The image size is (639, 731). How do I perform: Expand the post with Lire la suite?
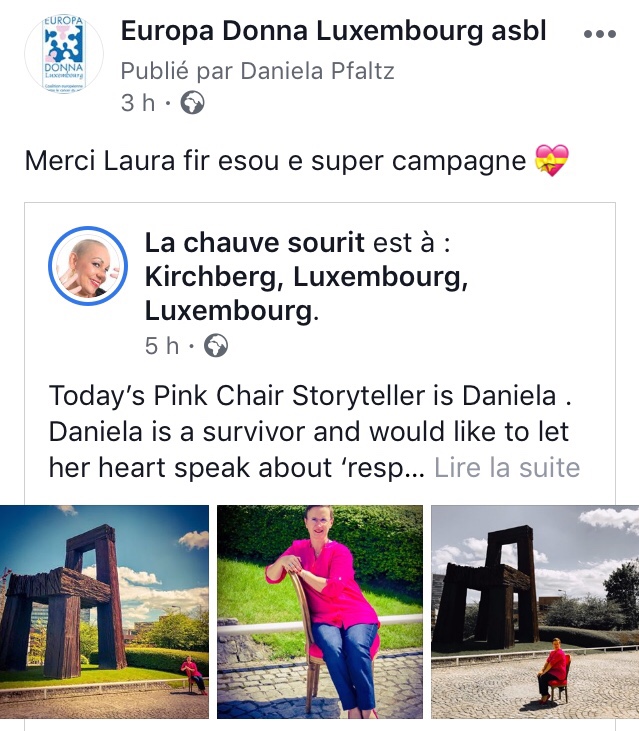[507, 467]
